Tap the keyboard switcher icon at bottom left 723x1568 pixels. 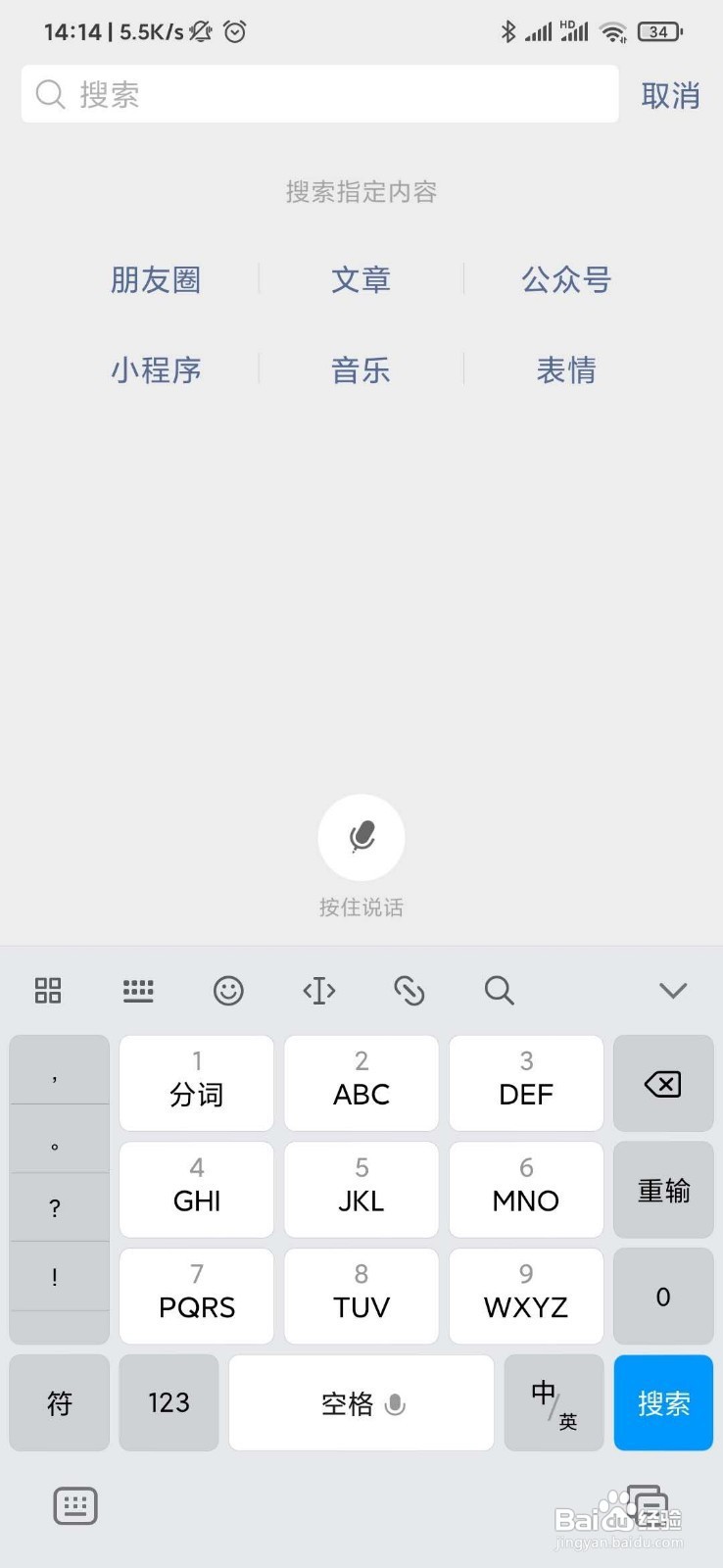pos(74,1505)
